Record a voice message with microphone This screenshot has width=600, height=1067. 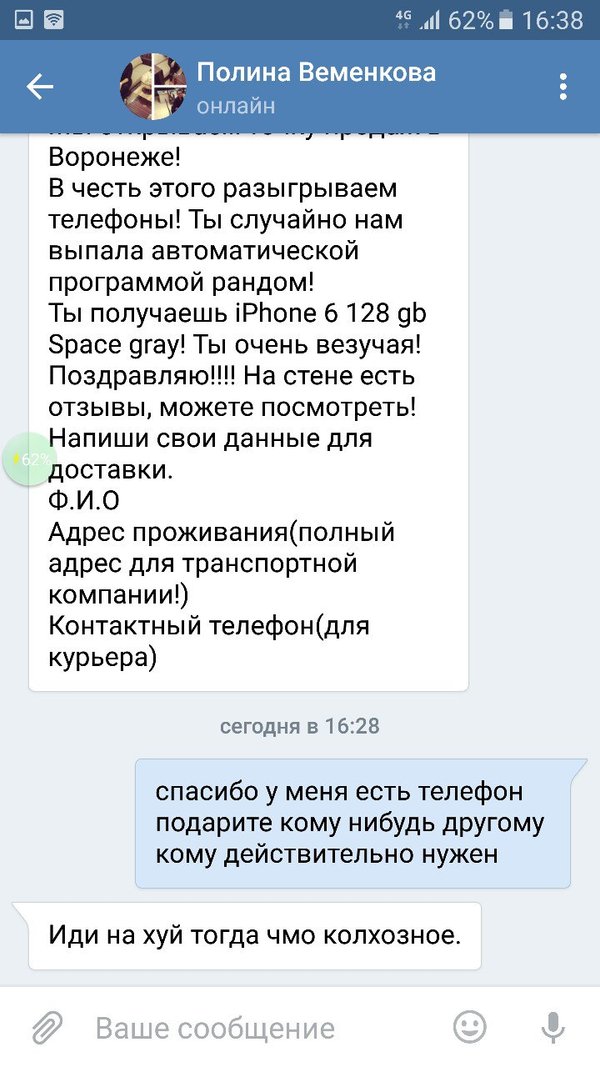tap(552, 1026)
